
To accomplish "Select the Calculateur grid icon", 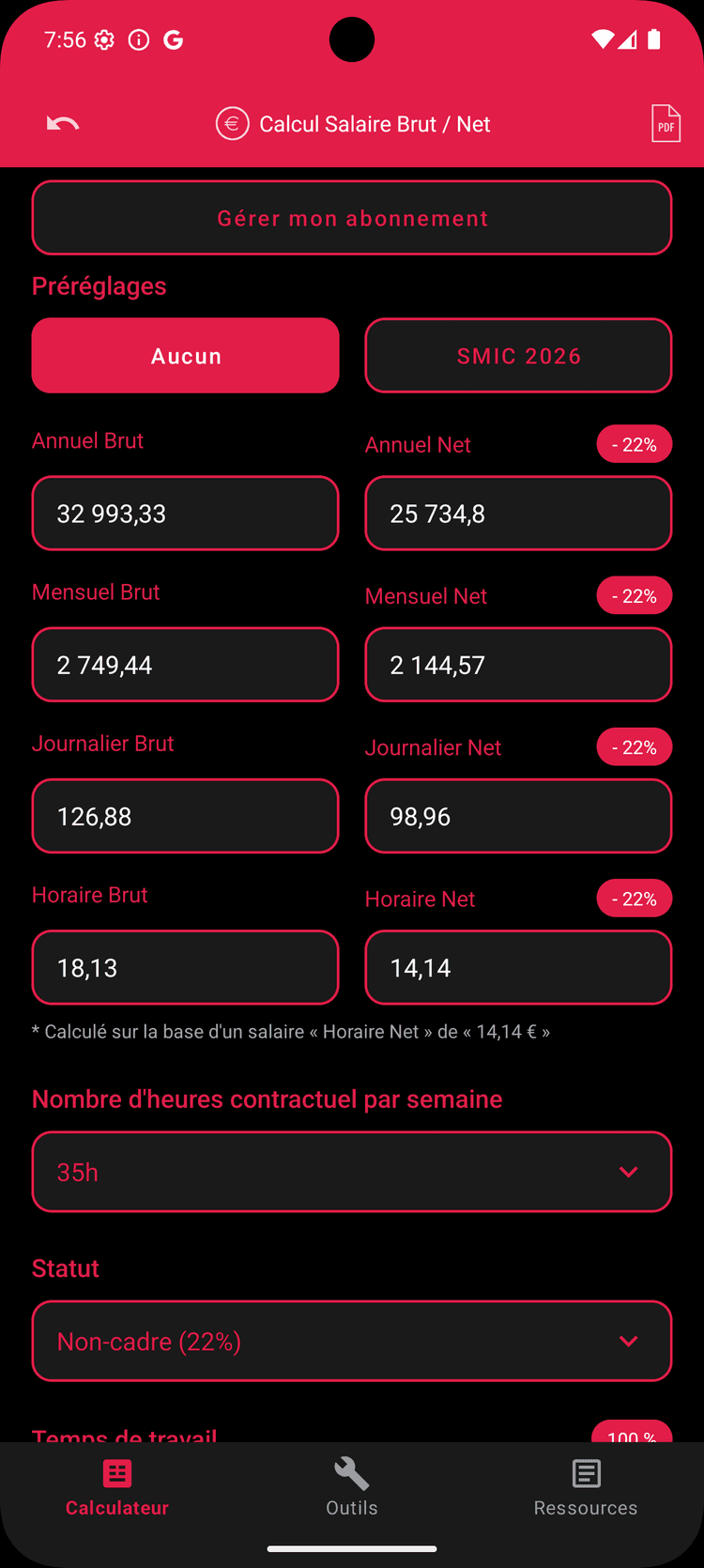I will pos(116,1473).
